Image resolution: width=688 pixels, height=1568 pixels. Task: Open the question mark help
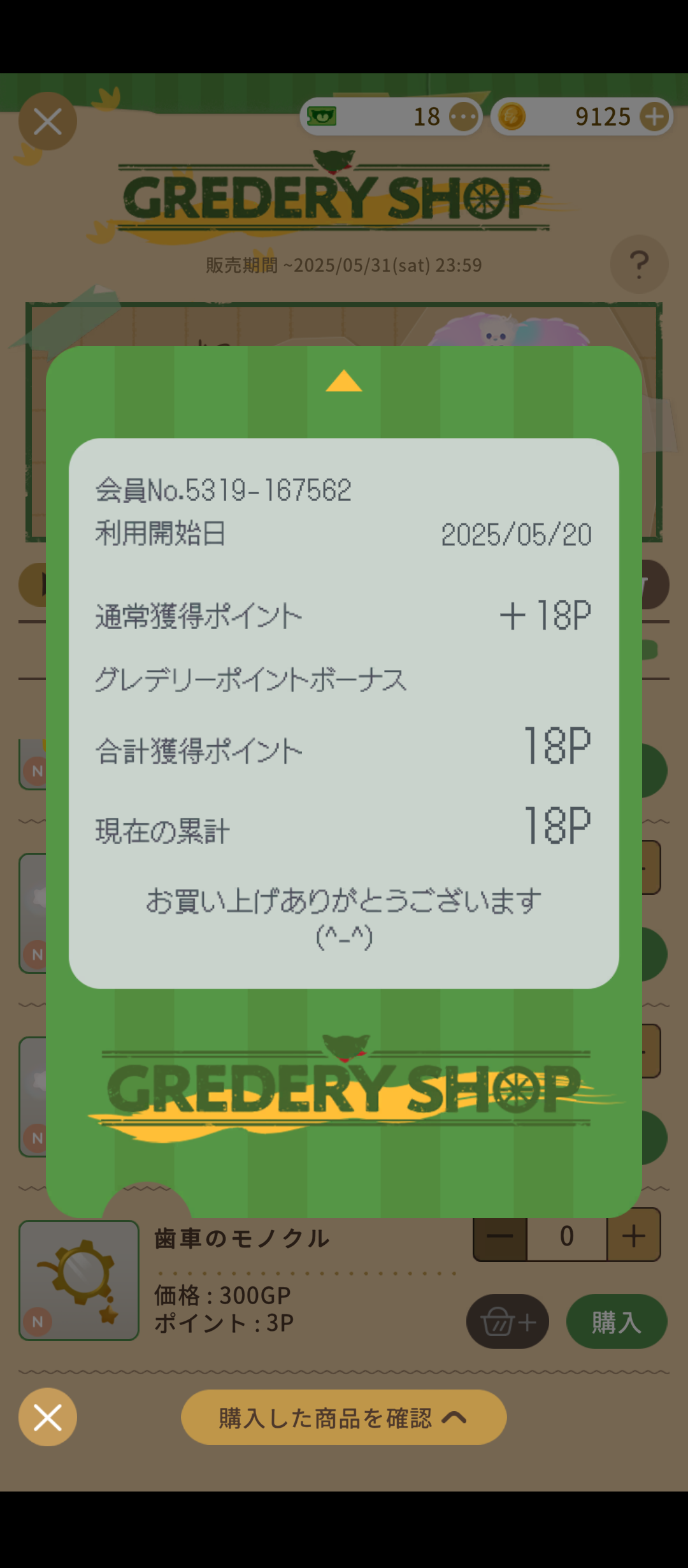tap(639, 264)
